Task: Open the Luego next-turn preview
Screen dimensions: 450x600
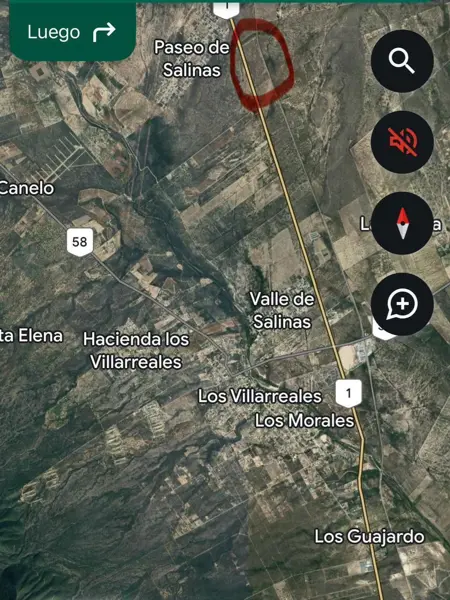Action: pyautogui.click(x=72, y=31)
